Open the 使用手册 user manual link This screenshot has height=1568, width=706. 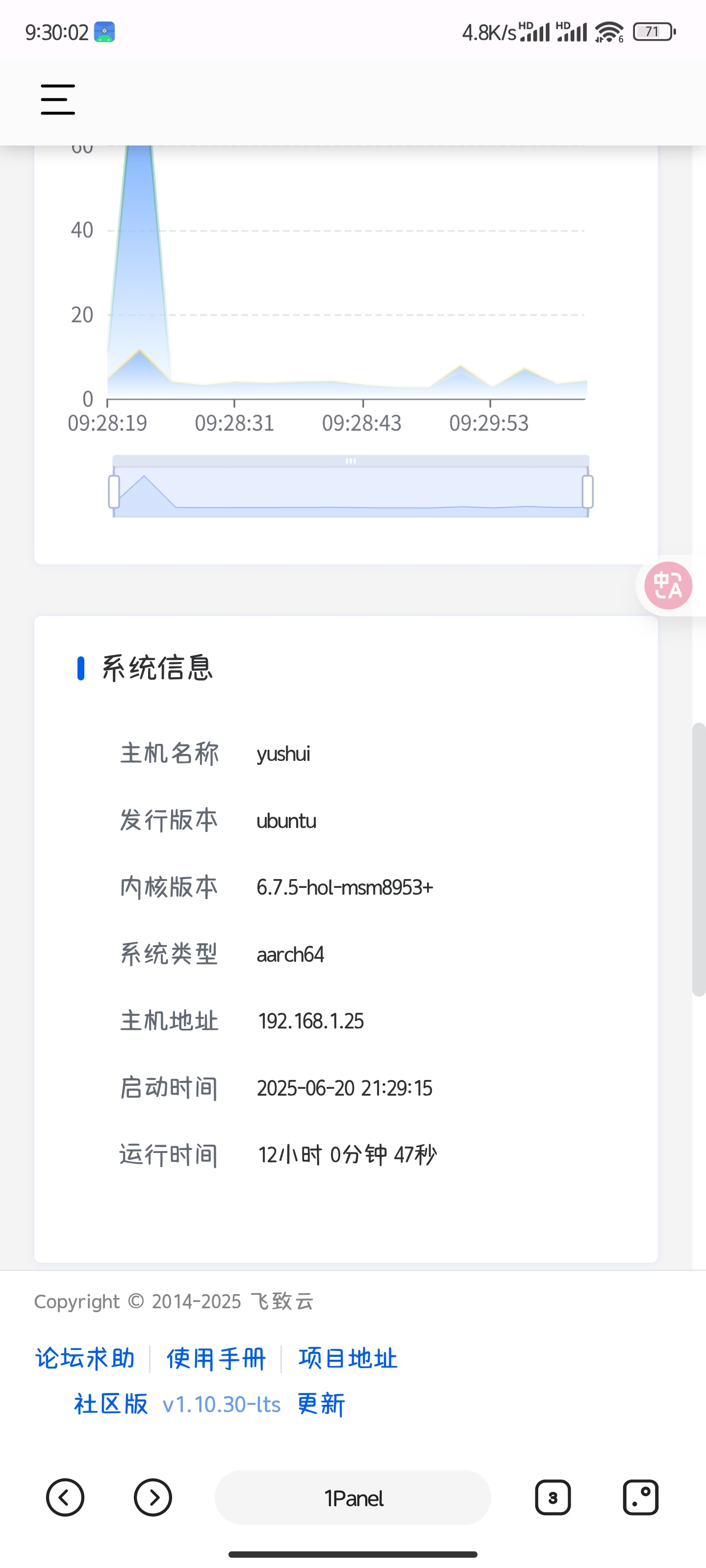click(216, 1359)
